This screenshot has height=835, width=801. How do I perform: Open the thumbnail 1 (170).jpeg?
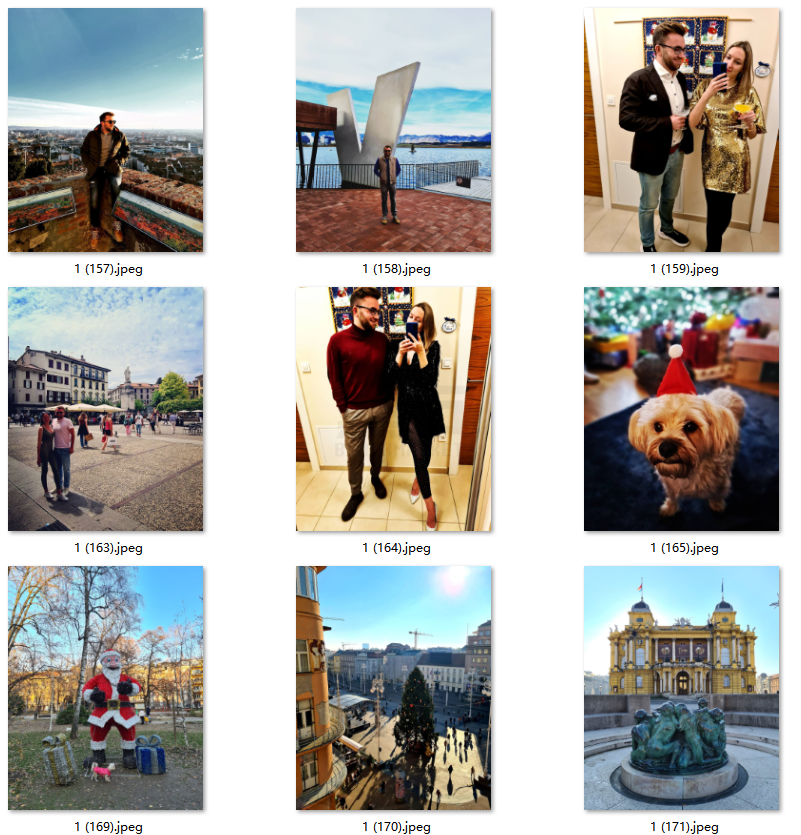pos(393,688)
